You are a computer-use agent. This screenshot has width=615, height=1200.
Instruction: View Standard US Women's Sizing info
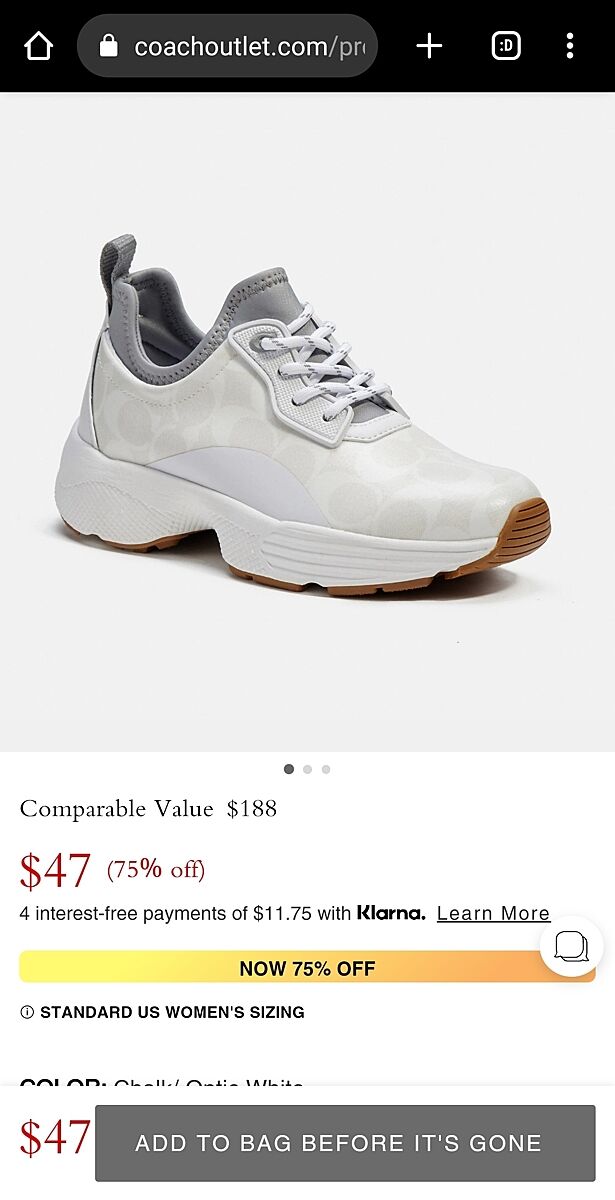tap(162, 1012)
